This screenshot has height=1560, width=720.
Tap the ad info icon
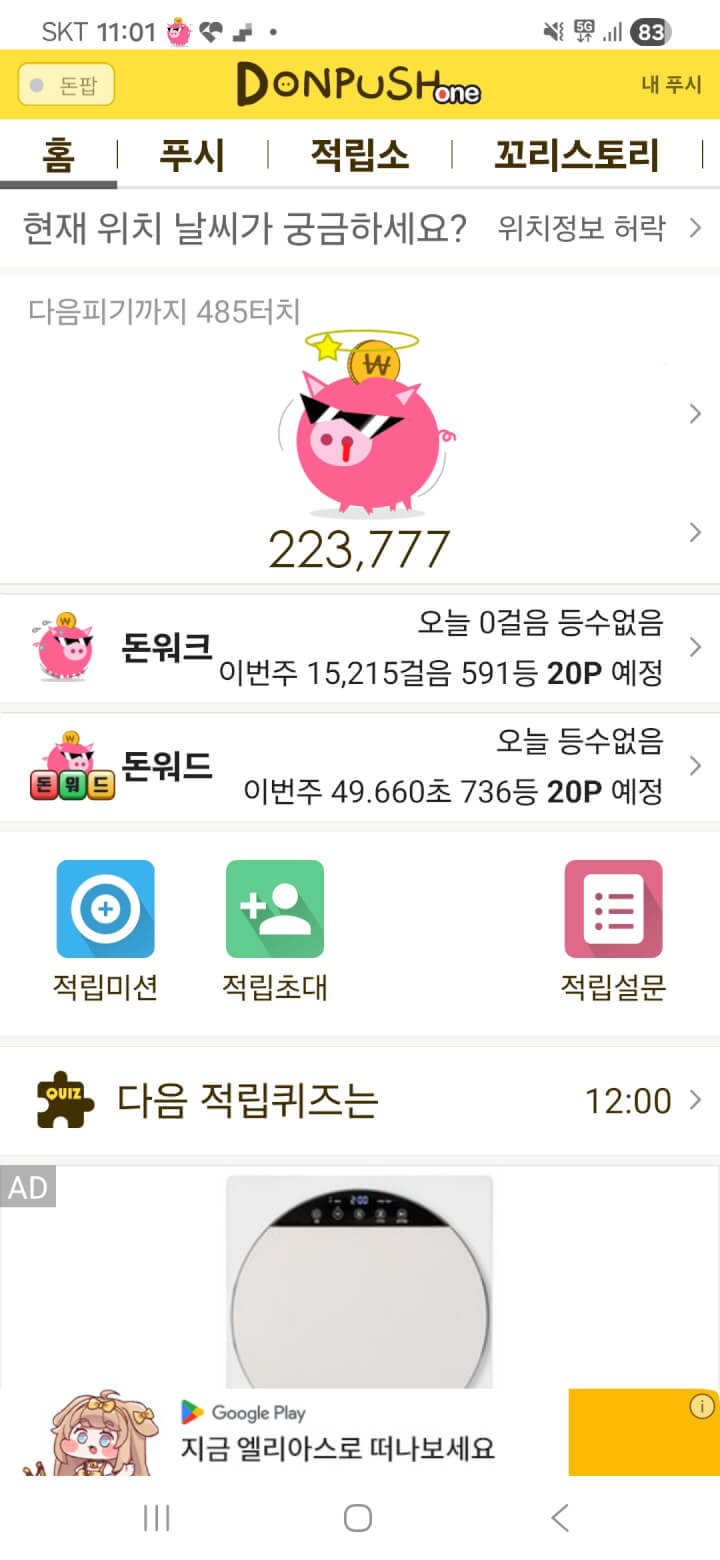(703, 1406)
